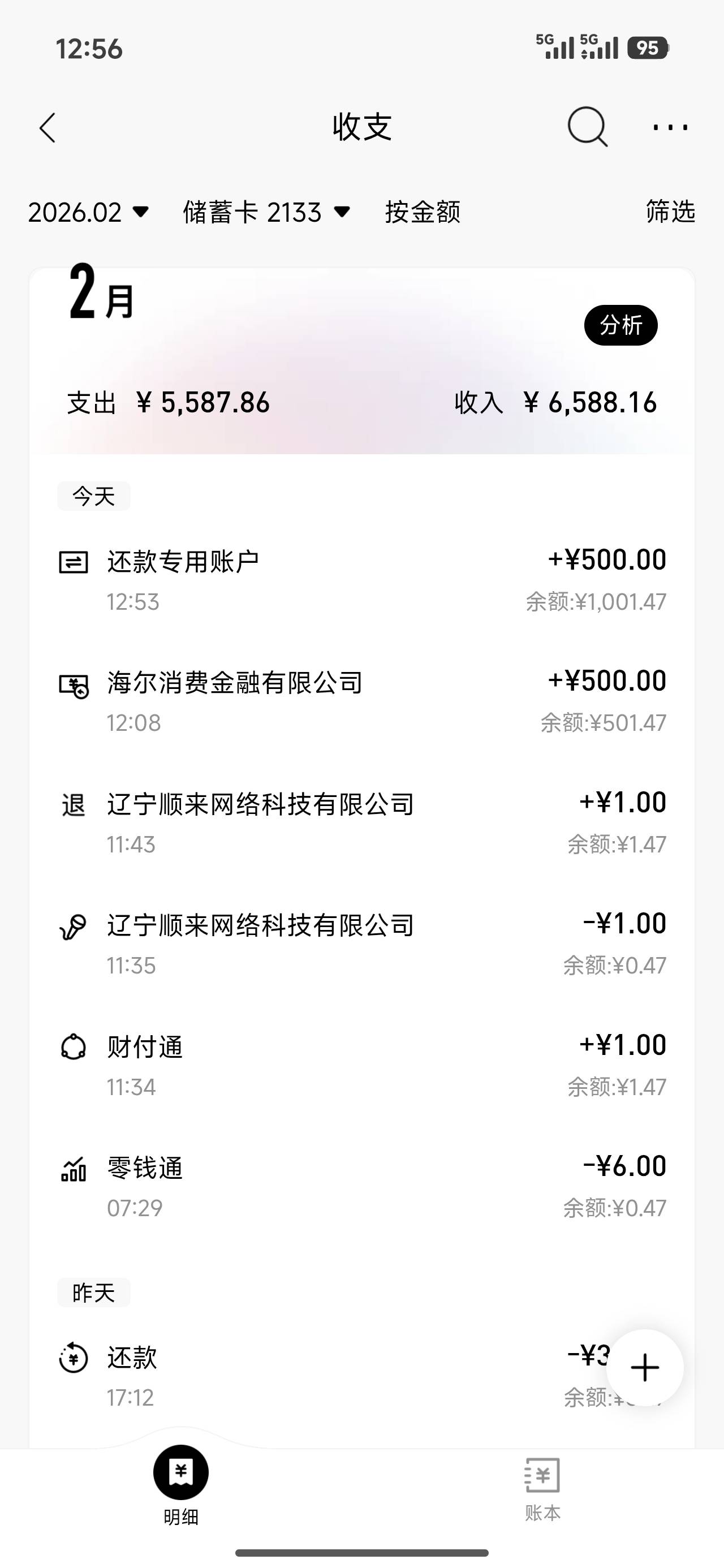
Task: Open the 海尔消费金融有限公司 transaction
Action: tap(363, 701)
